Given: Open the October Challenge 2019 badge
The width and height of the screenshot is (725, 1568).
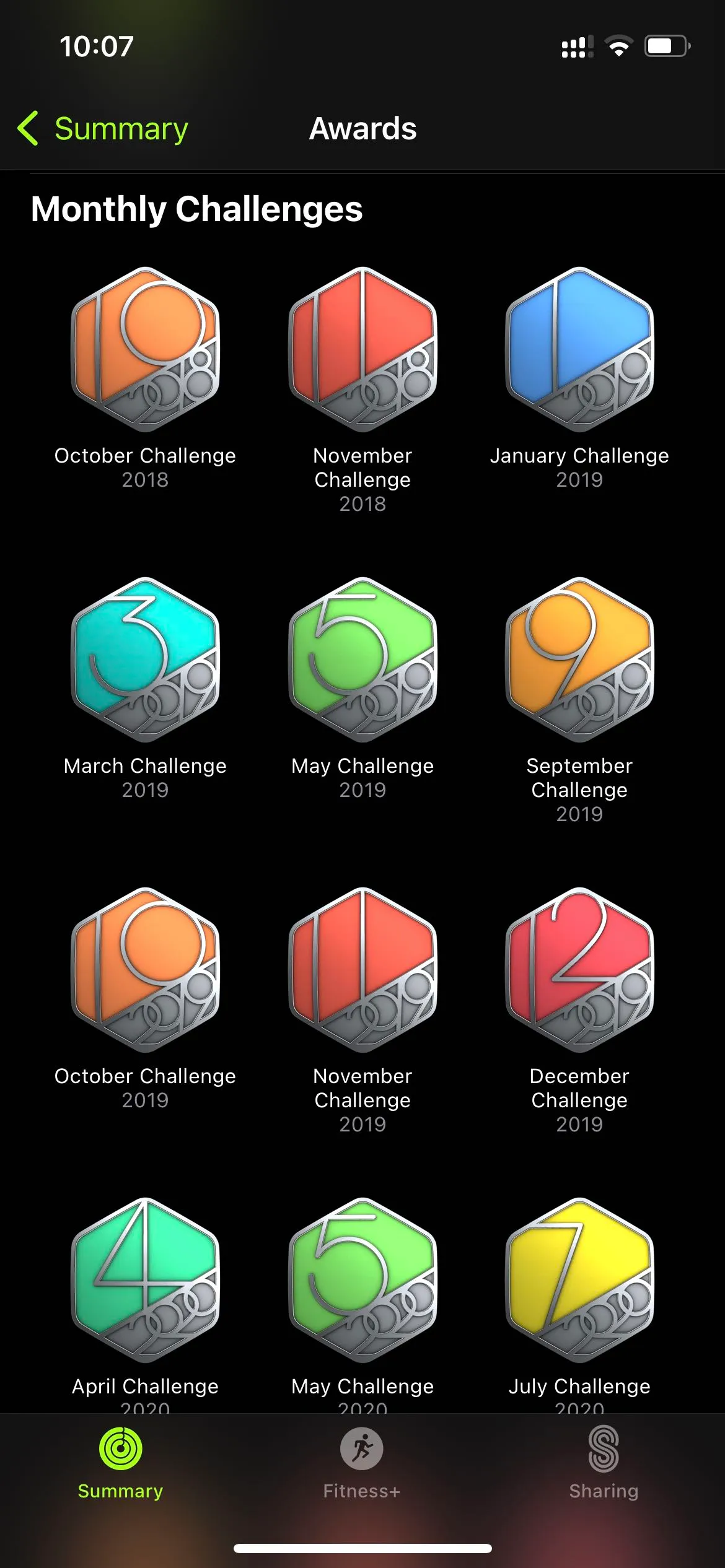Looking at the screenshot, I should (x=145, y=972).
